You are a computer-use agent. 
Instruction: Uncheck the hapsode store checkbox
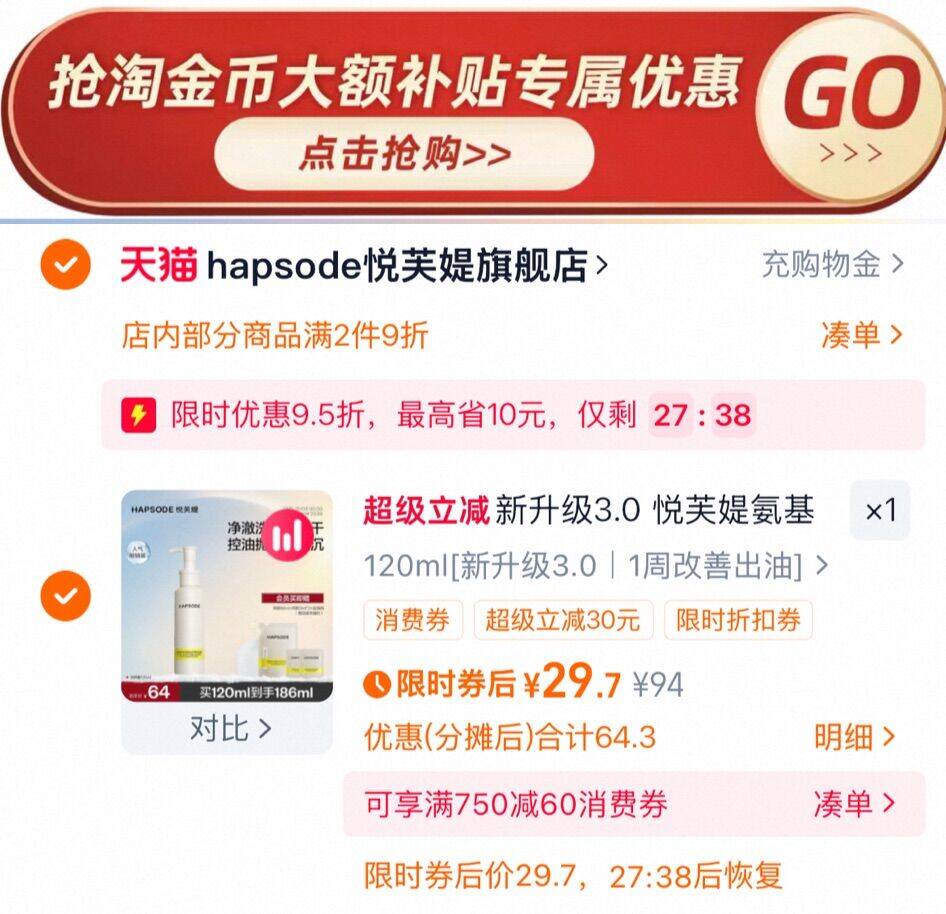[65, 264]
